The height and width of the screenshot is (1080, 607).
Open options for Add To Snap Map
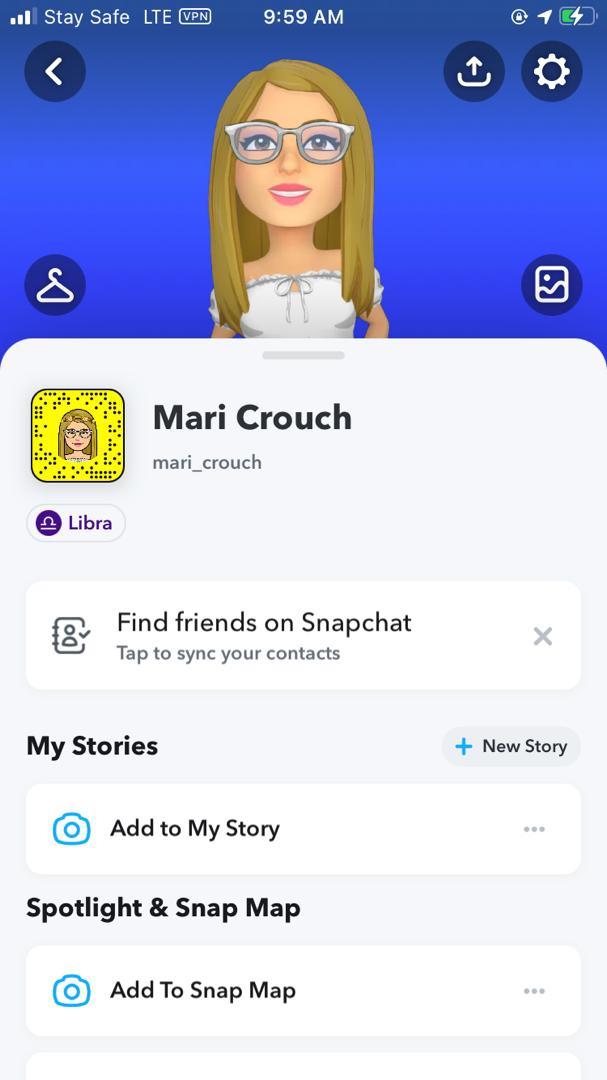(534, 991)
